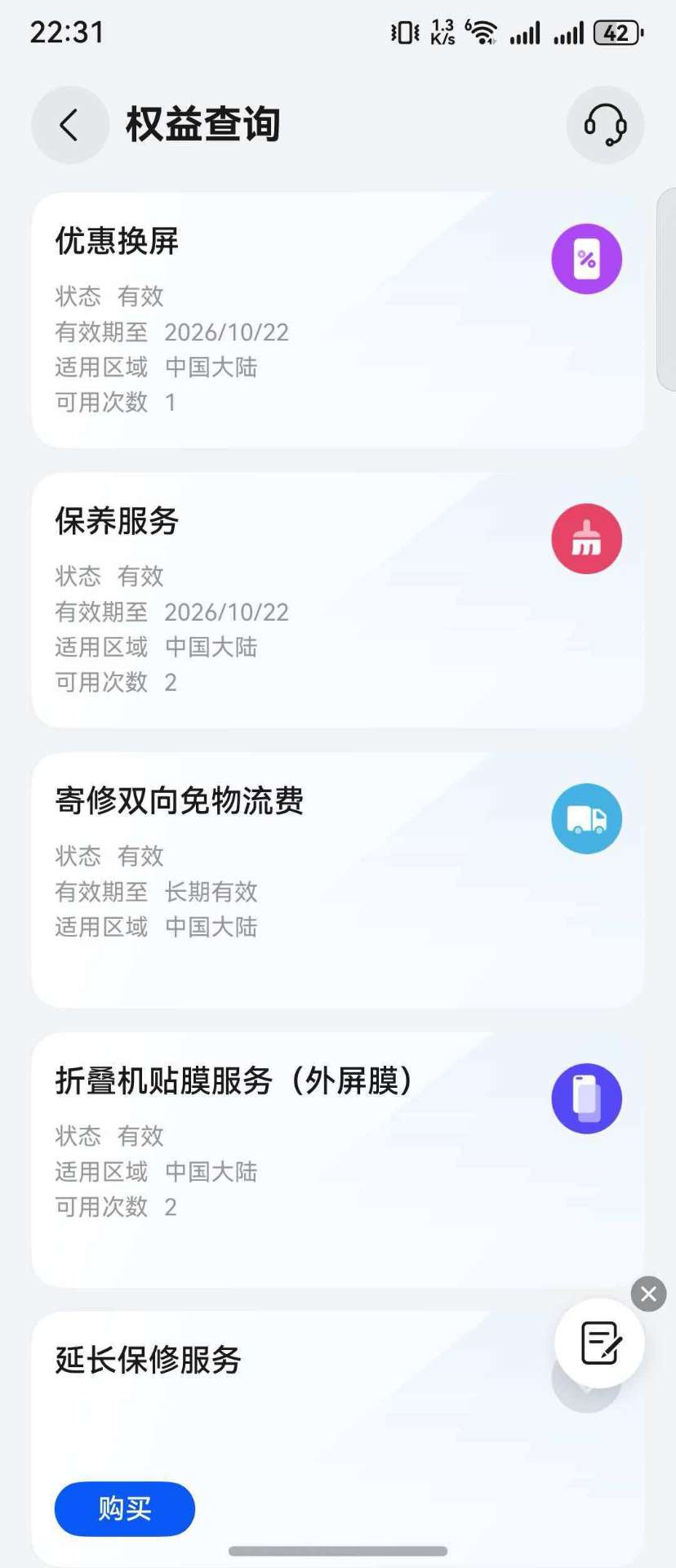Tap 购买 for 延长保修服务
676x1568 pixels.
point(124,1508)
